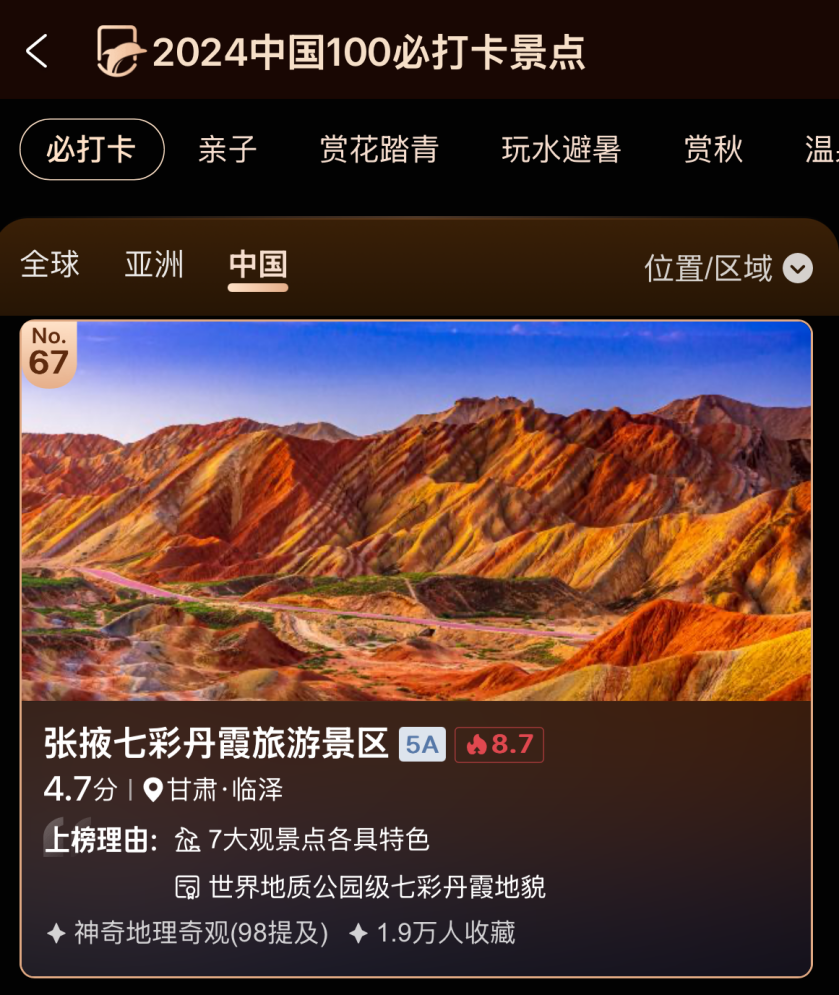Switch to the 全球 region tab
The width and height of the screenshot is (839, 995).
click(50, 265)
